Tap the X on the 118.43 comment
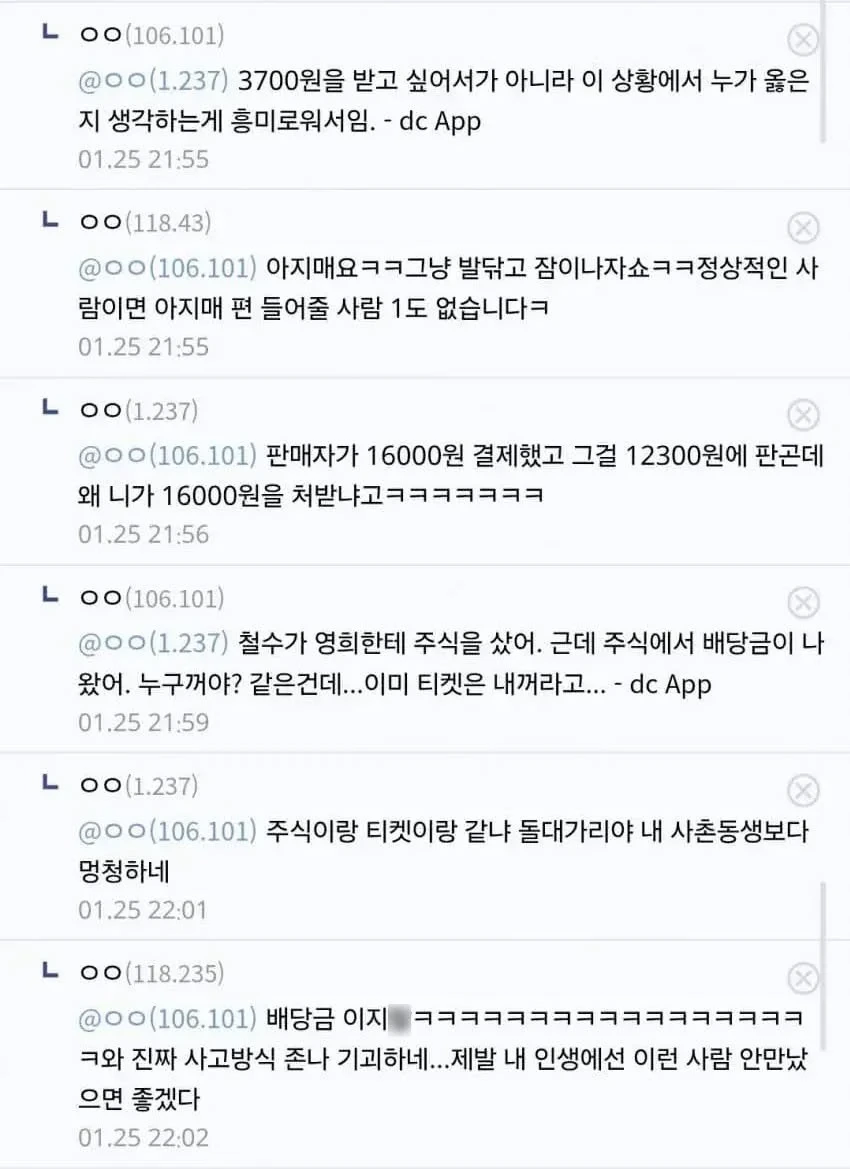Screen dimensions: 850x1169 point(803,228)
